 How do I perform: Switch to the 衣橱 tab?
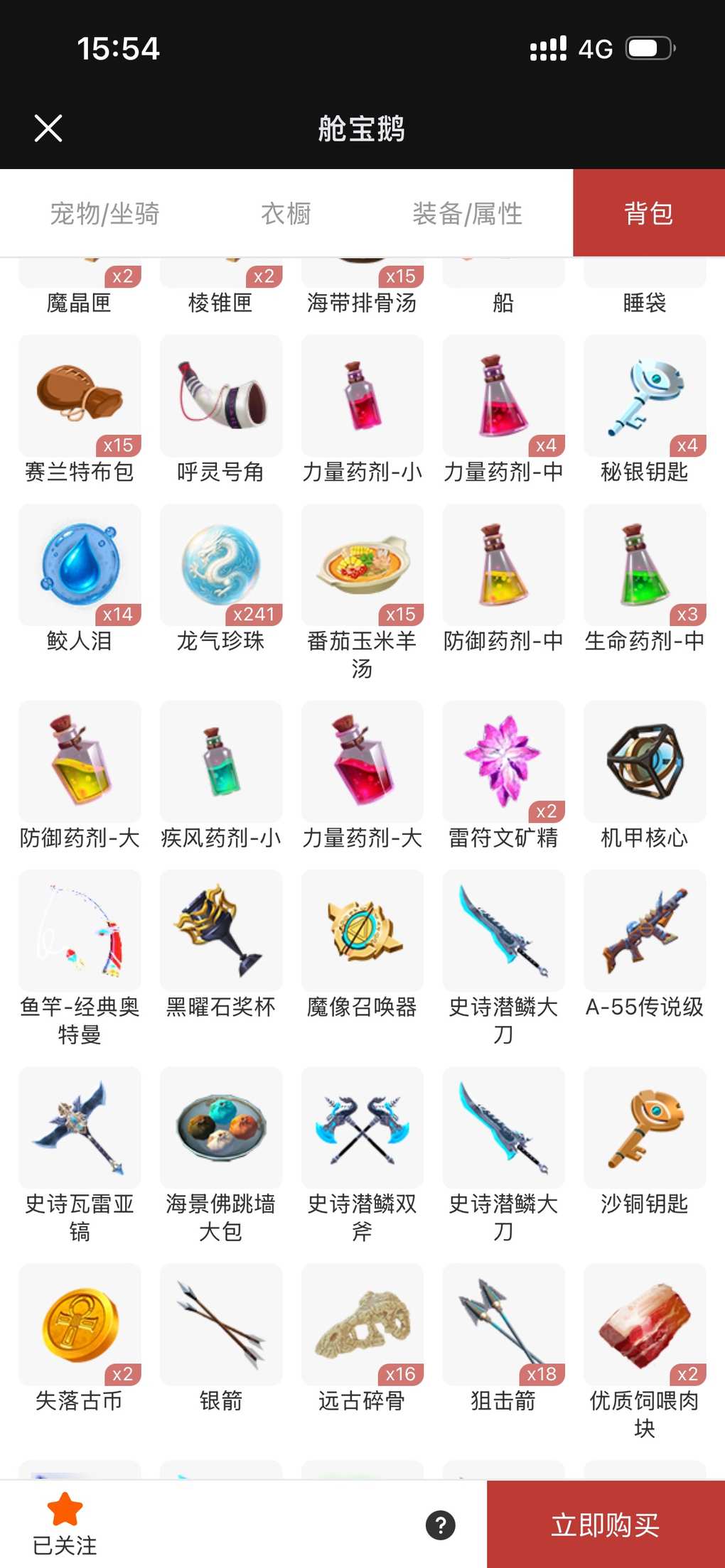click(x=286, y=213)
